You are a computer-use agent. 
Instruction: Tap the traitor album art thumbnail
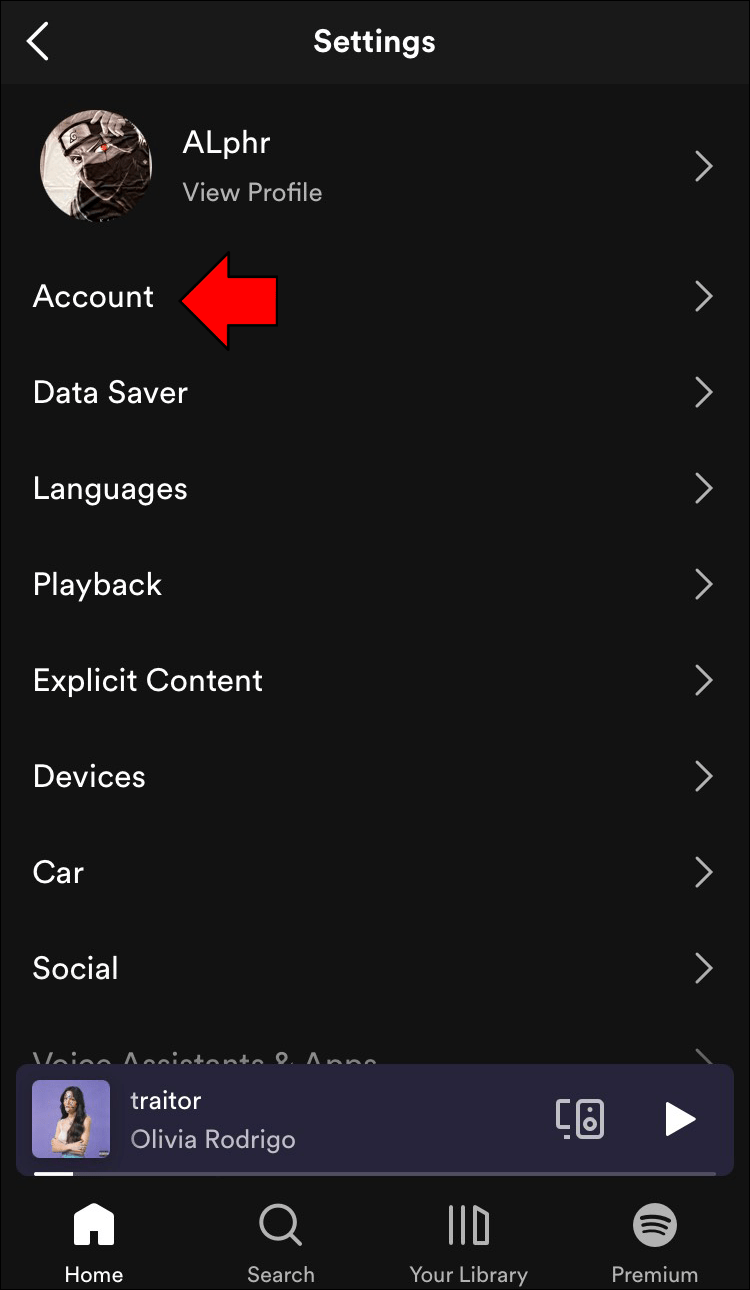(70, 1119)
